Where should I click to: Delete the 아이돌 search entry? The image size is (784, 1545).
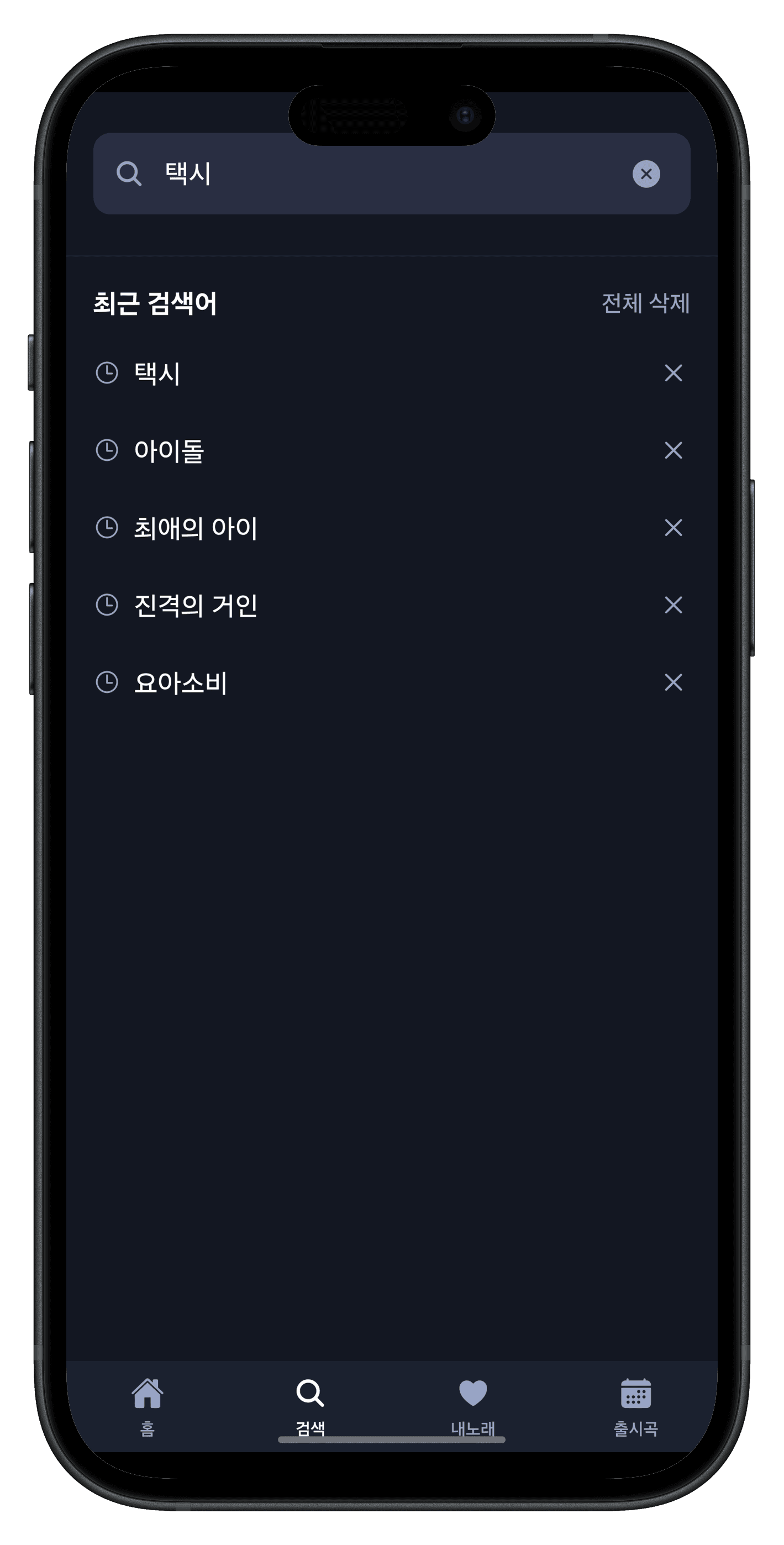click(673, 450)
